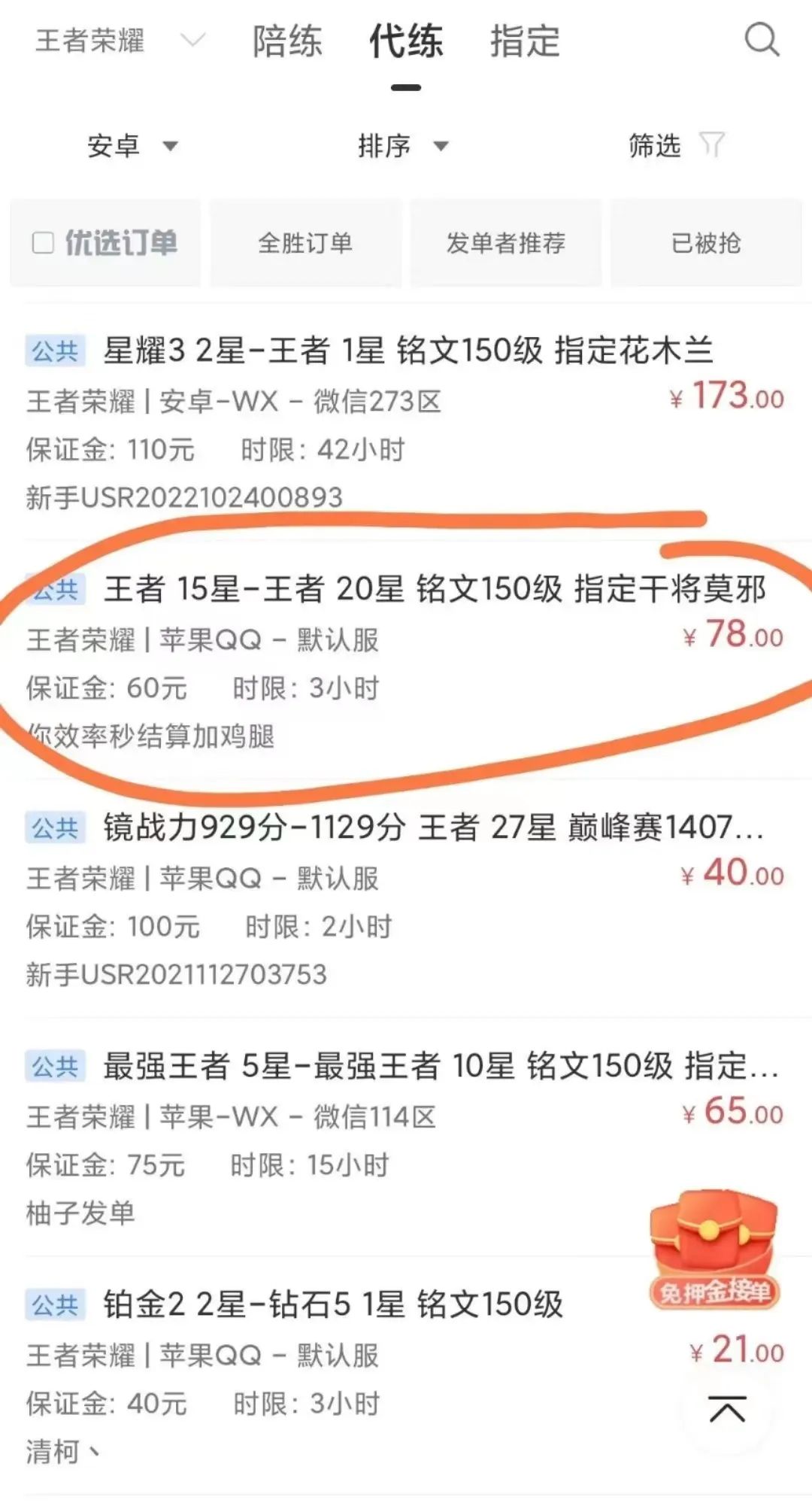
Task: Switch to the 指定 tab
Action: click(525, 41)
